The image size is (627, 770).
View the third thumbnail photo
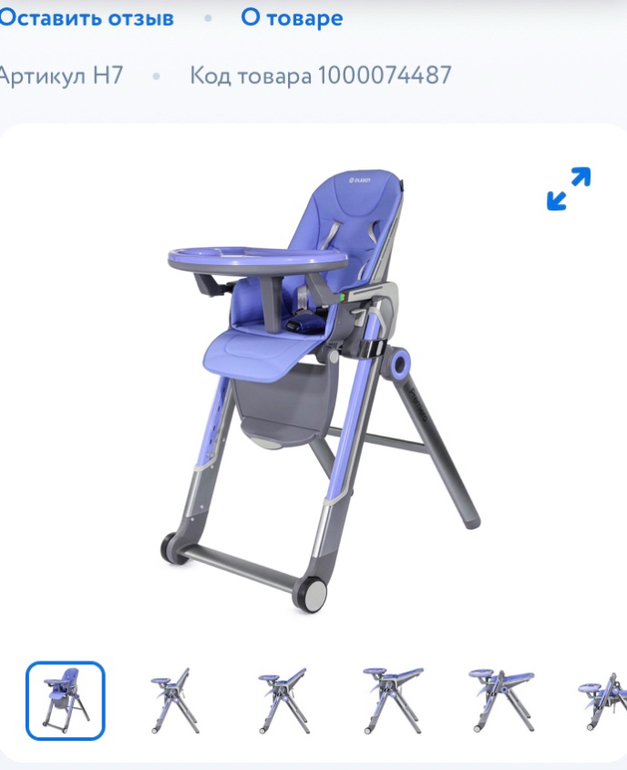[x=281, y=700]
